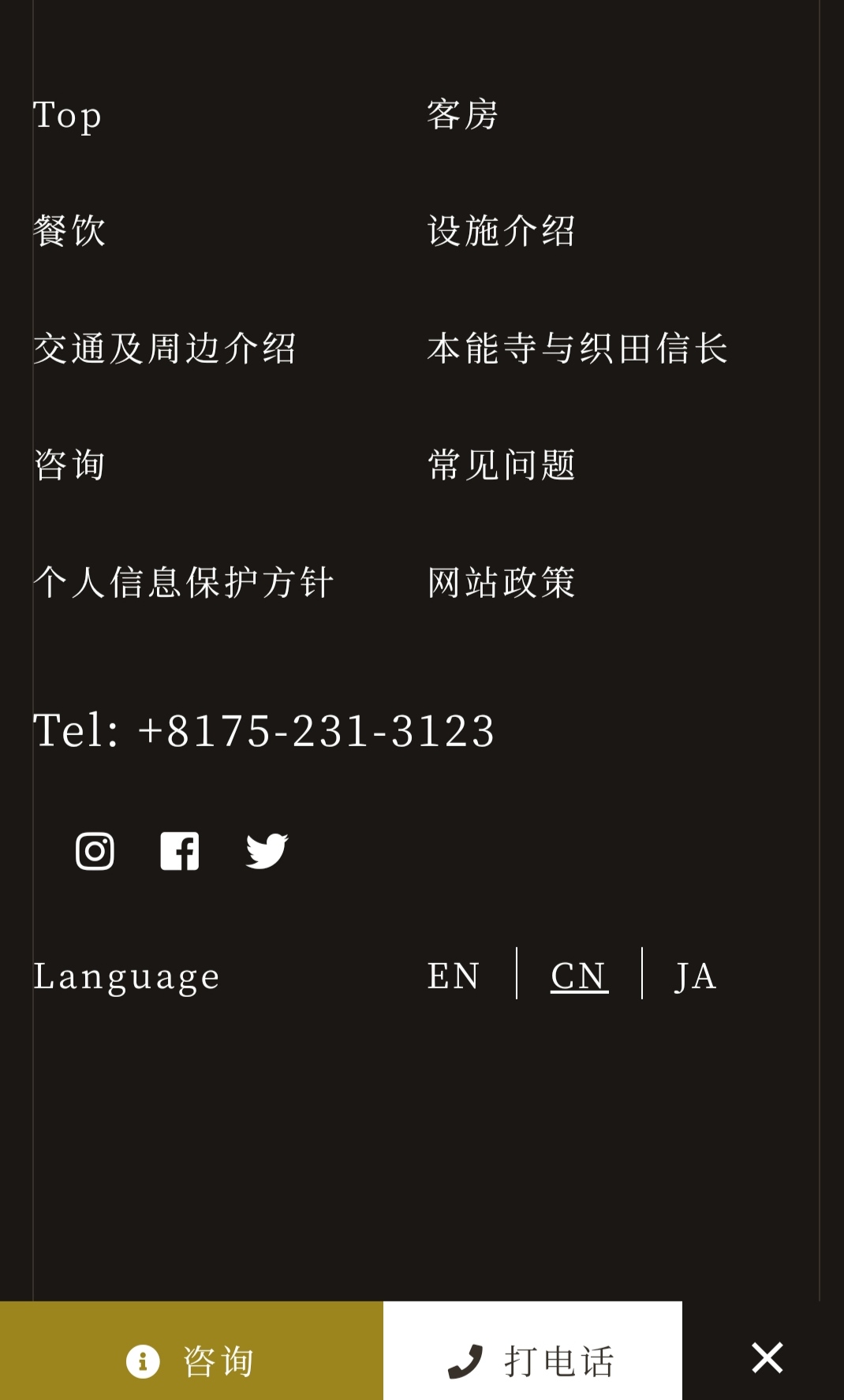Viewport: 844px width, 1400px height.
Task: Open 常见问题 FAQ page
Action: 501,465
